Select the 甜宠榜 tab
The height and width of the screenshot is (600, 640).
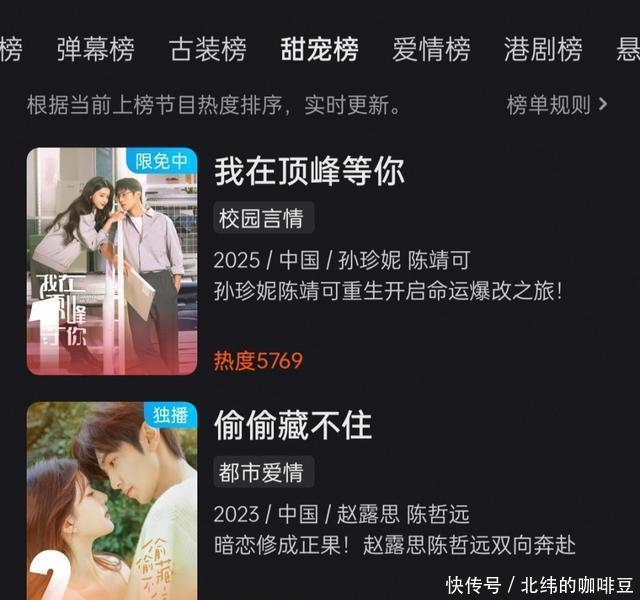(320, 49)
